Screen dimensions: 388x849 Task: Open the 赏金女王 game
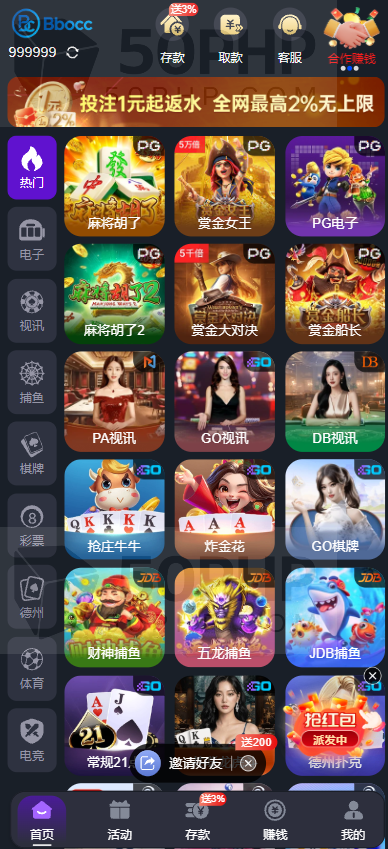(225, 186)
